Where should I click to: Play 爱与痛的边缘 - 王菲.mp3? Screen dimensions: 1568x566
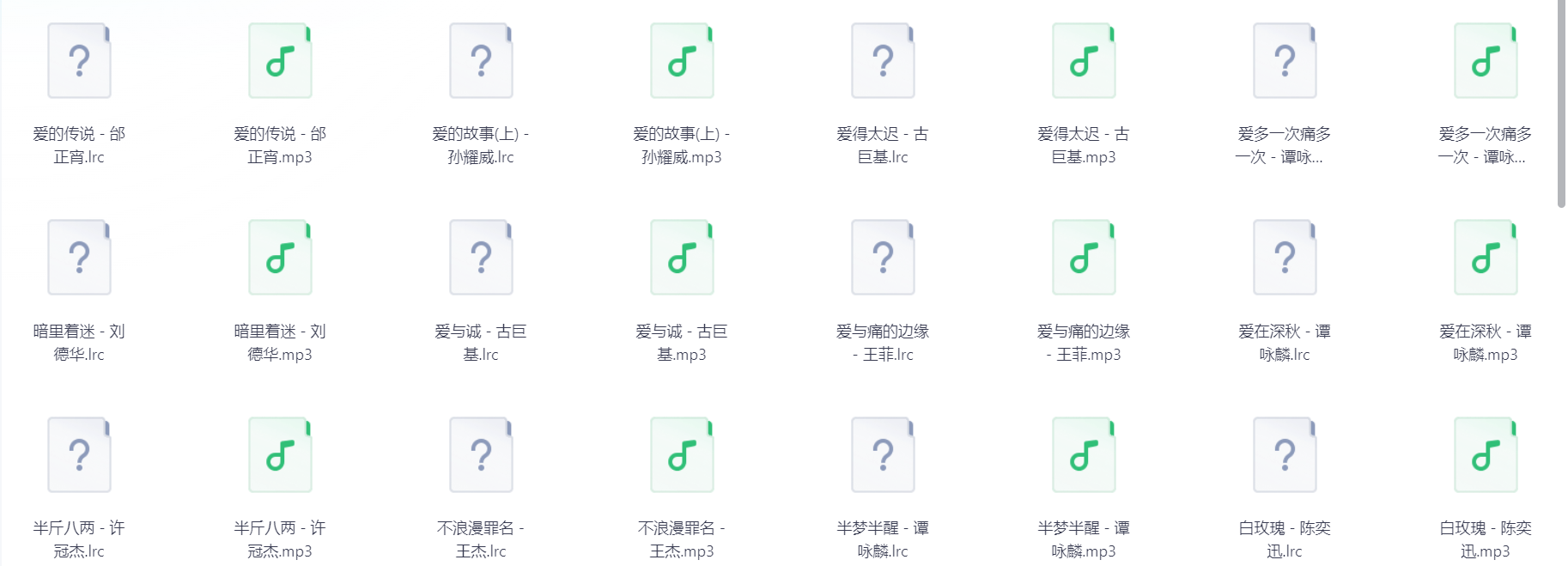[1084, 258]
